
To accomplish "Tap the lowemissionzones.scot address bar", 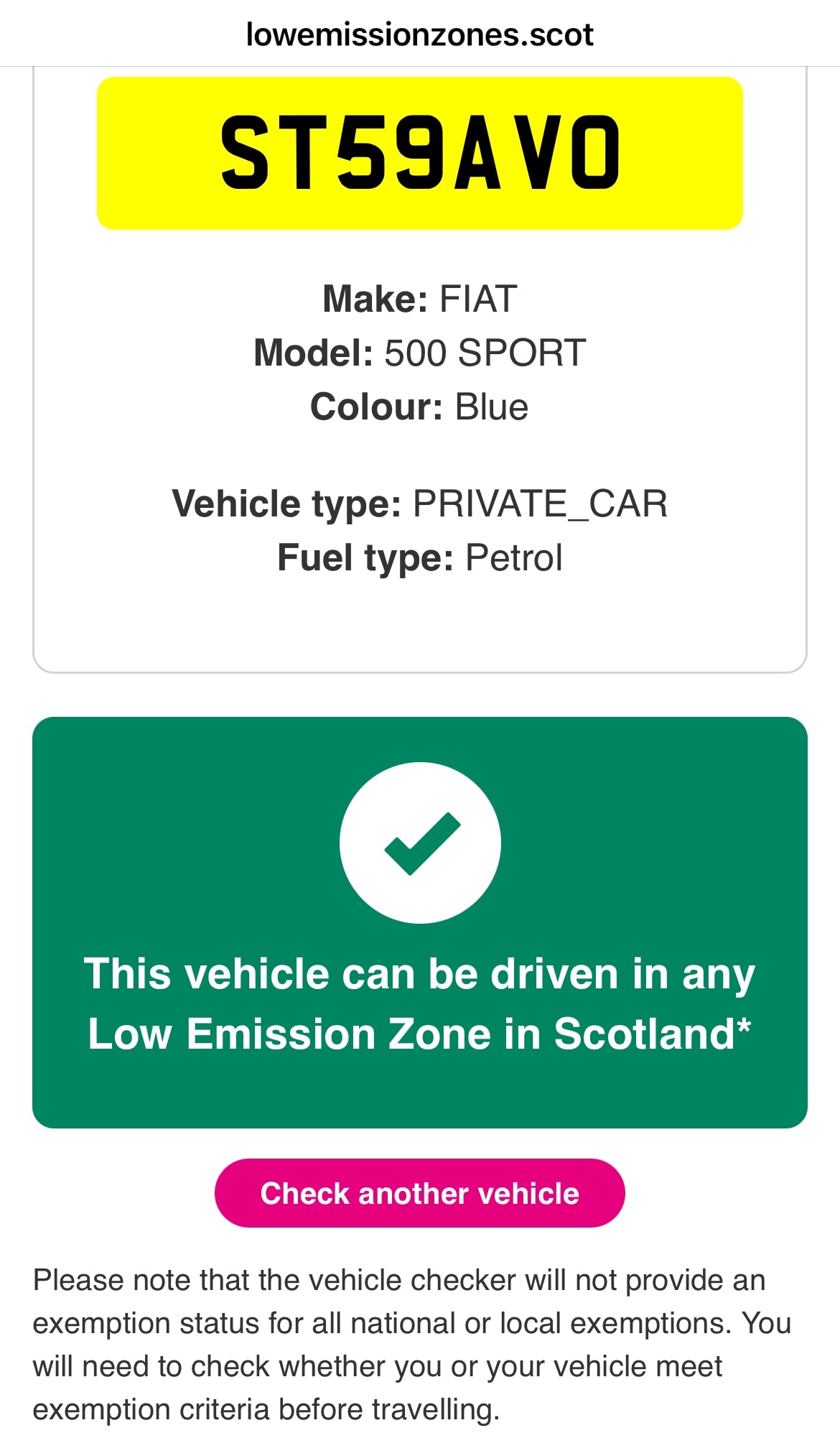I will [419, 34].
